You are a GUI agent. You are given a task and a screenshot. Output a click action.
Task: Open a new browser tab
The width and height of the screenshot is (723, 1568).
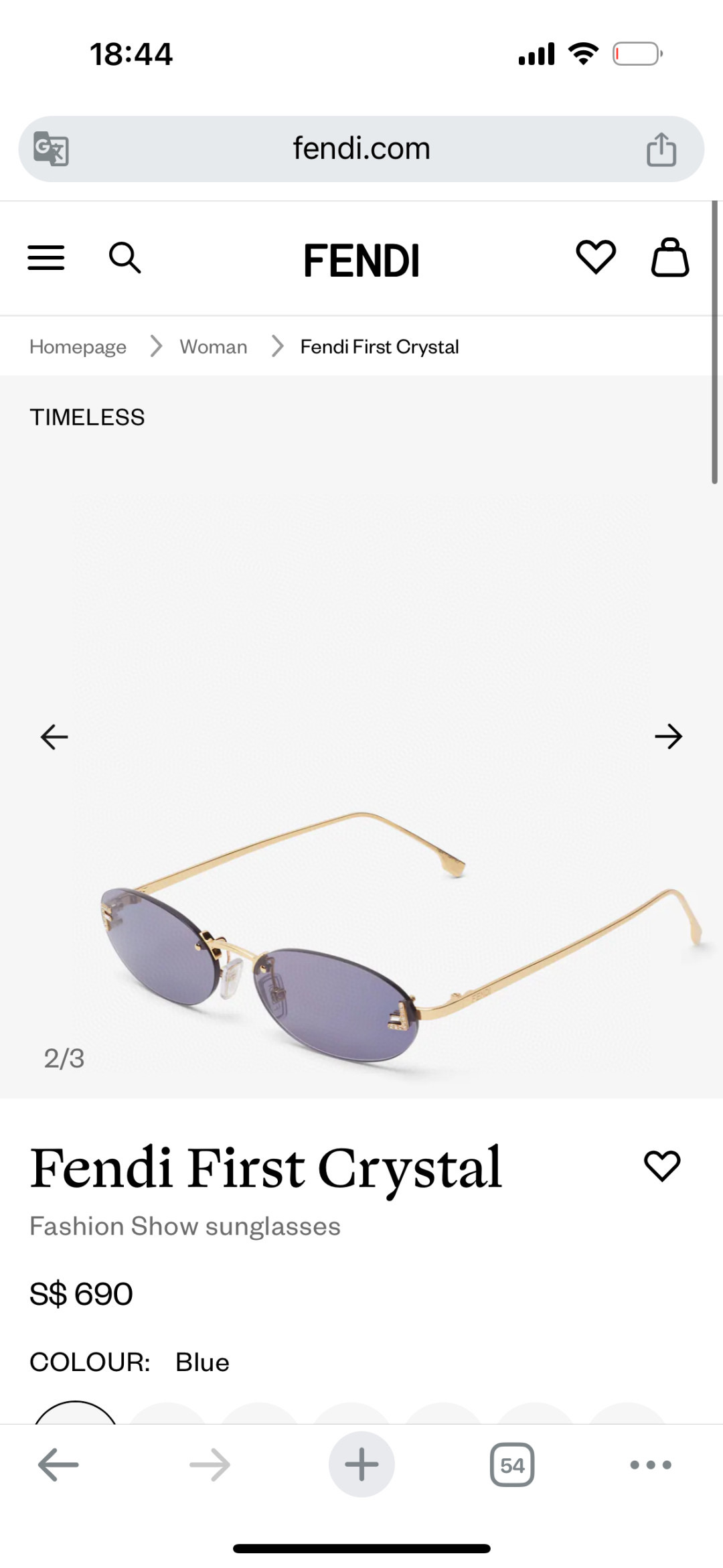pos(361,1465)
